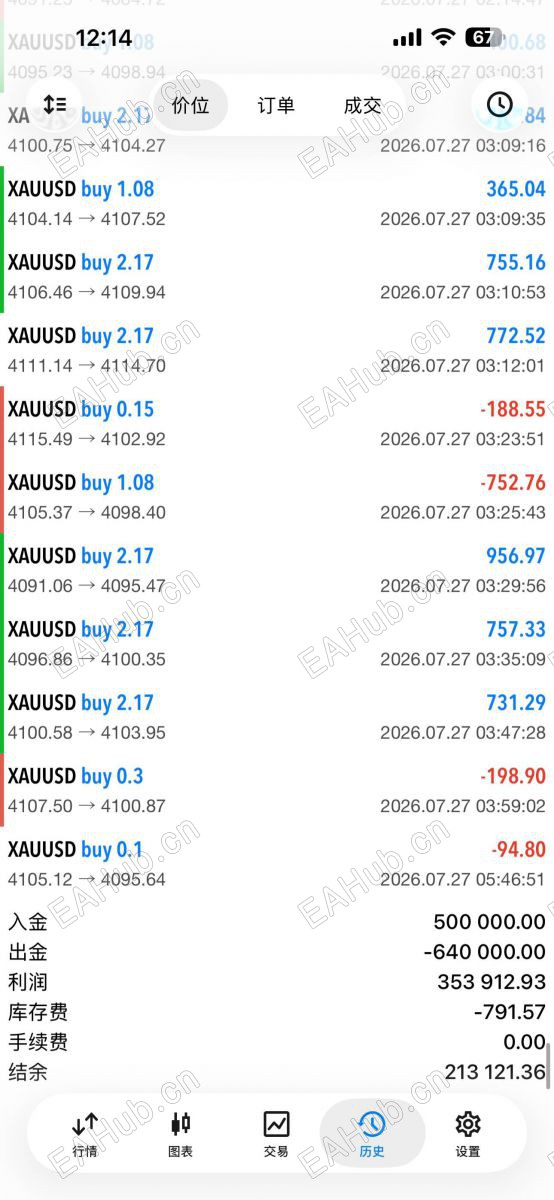Image resolution: width=554 pixels, height=1200 pixels.
Task: Switch to the 订单 segment
Action: pos(276,105)
